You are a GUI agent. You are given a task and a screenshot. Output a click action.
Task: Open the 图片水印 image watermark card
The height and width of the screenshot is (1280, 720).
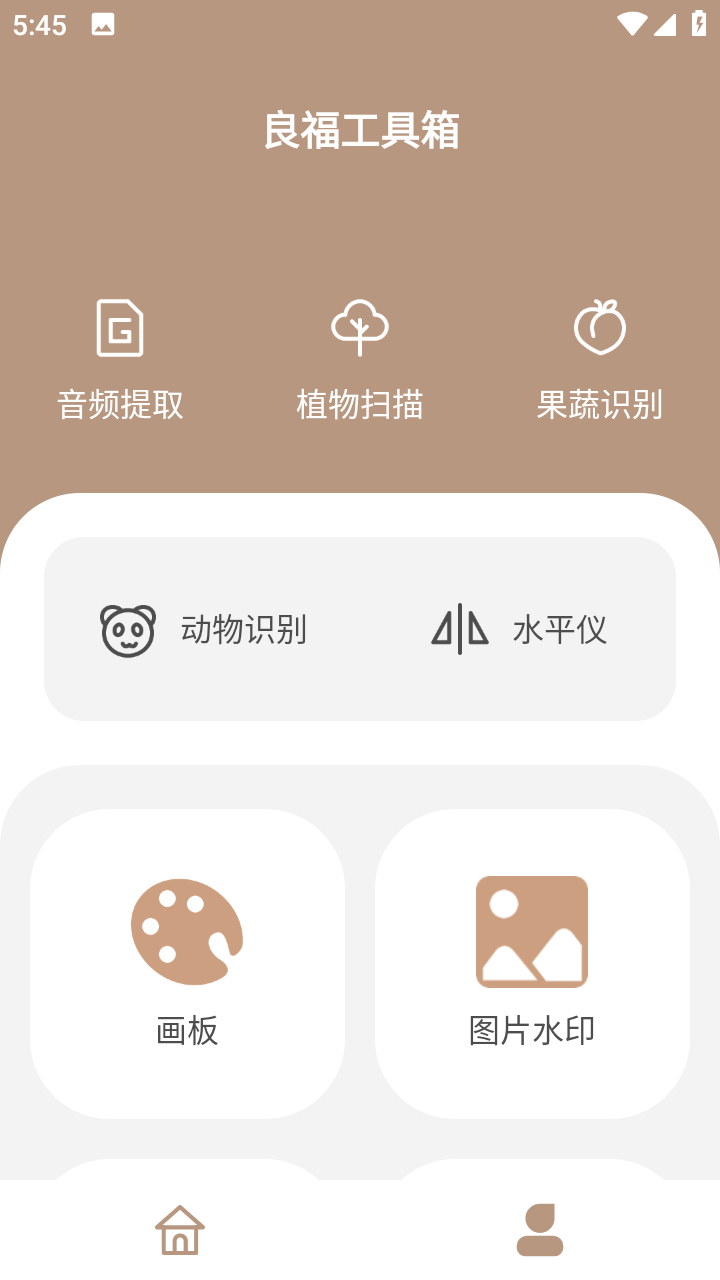click(x=532, y=963)
